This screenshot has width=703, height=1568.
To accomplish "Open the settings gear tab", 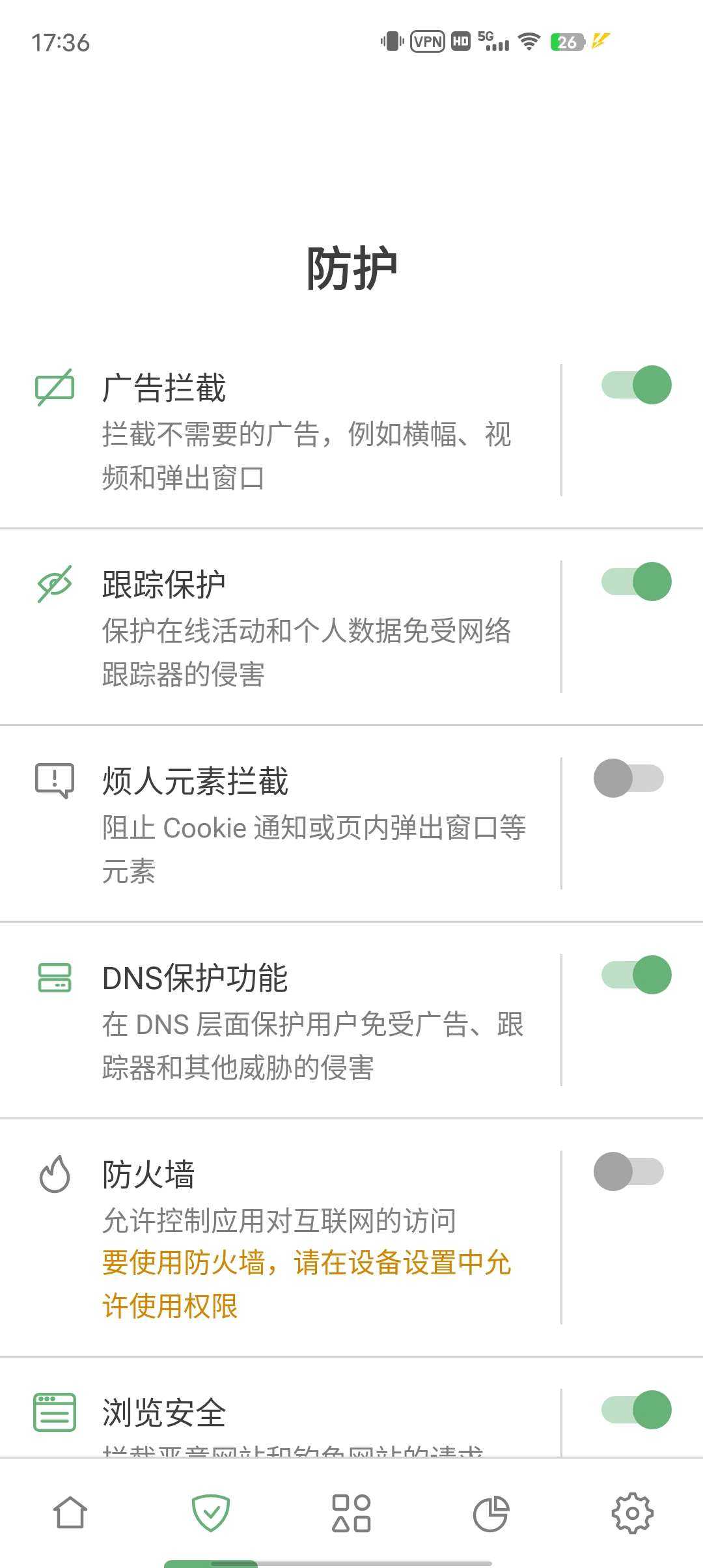I will click(632, 1513).
